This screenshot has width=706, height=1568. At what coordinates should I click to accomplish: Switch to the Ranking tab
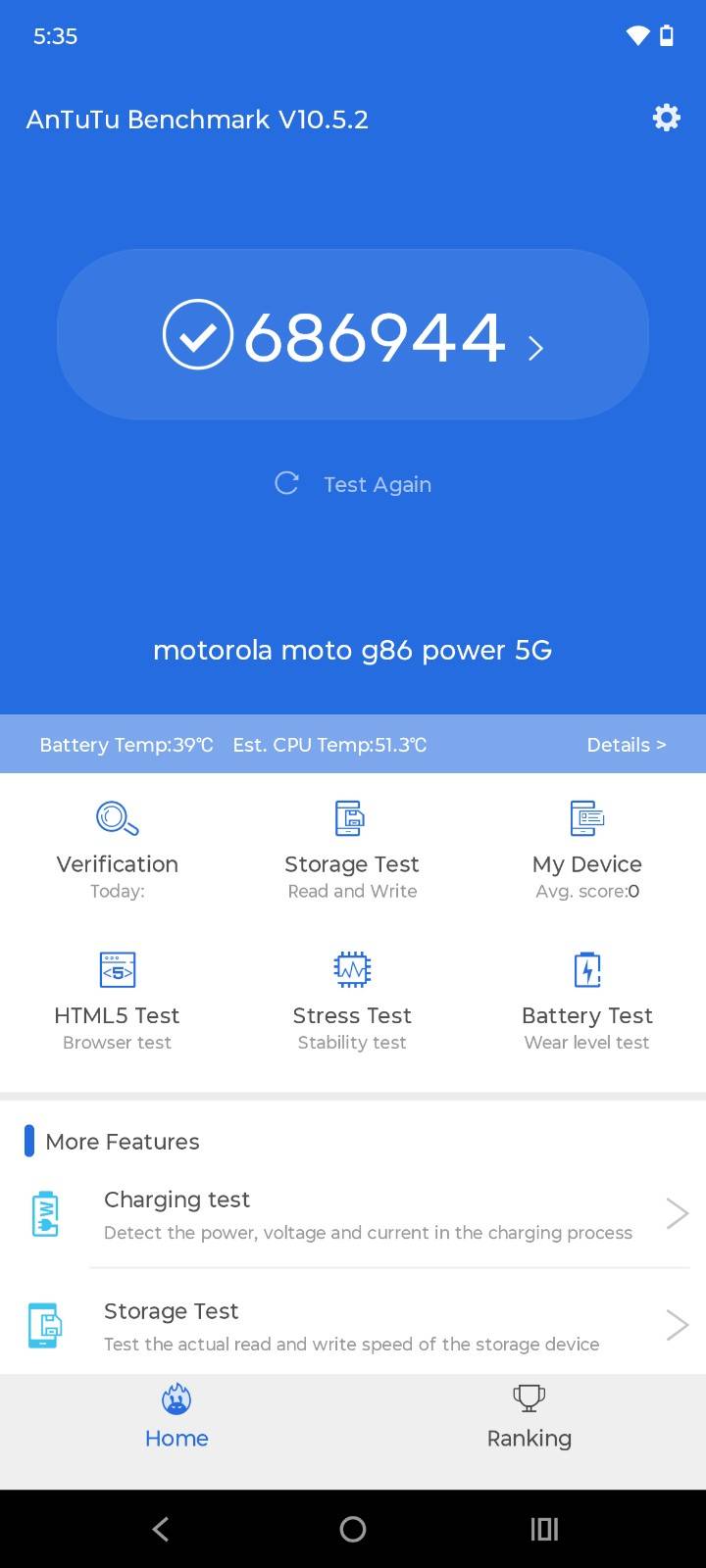pos(529,1418)
